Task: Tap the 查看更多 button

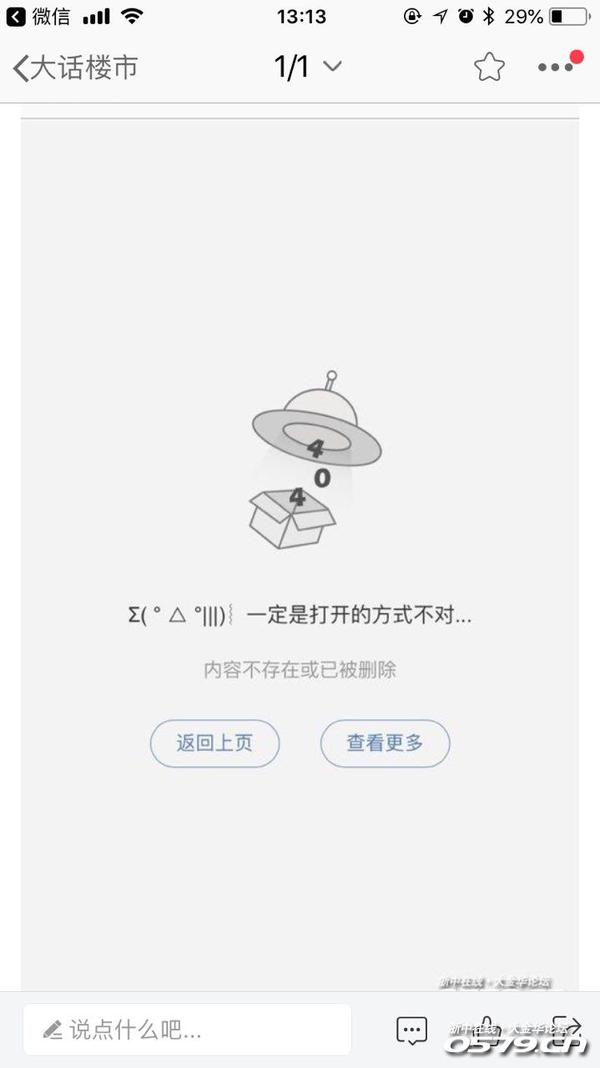Action: (x=385, y=743)
